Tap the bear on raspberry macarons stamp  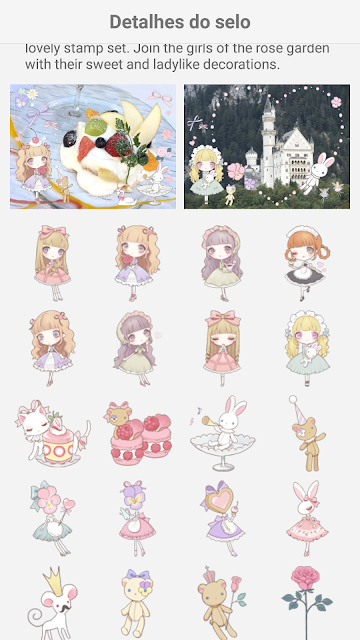pos(138,433)
